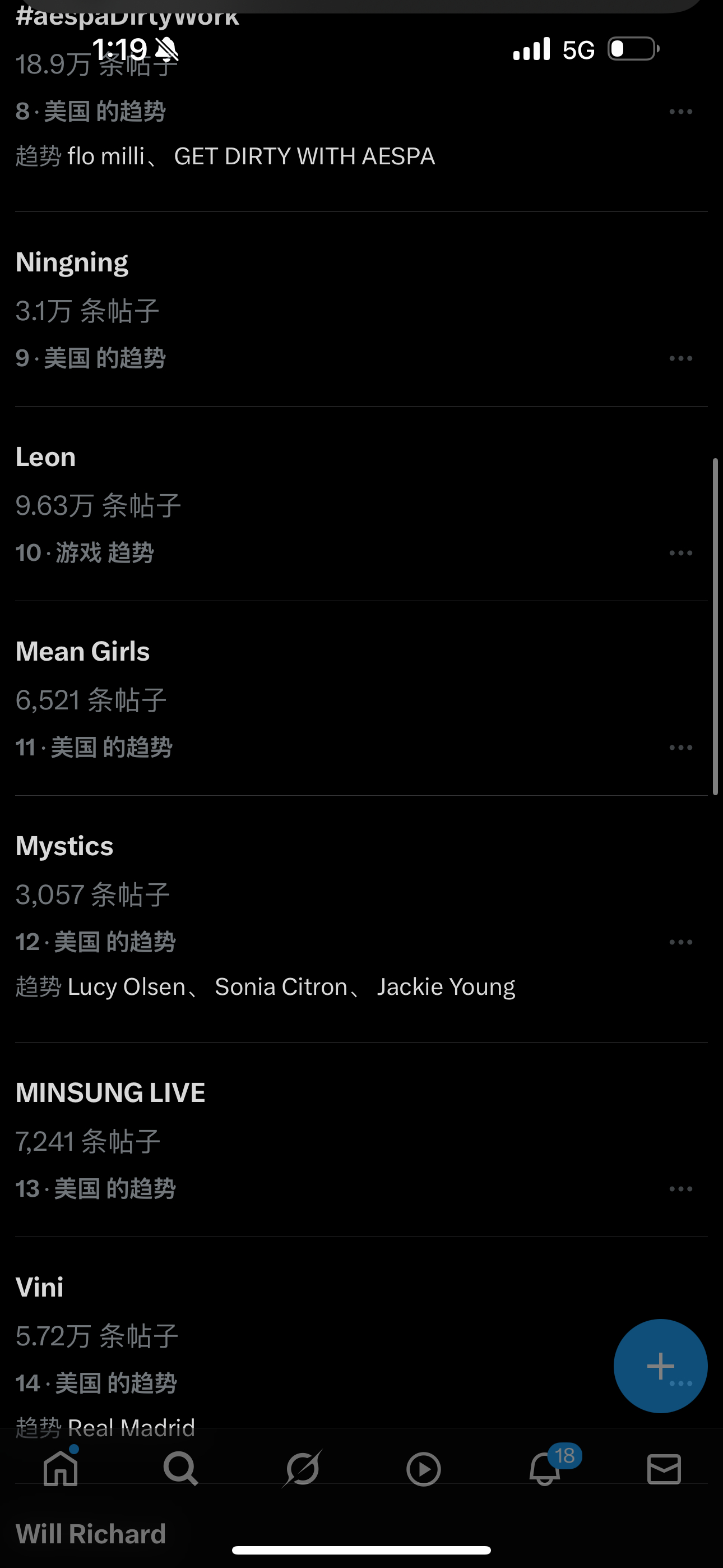Open the messages inbox tab
This screenshot has height=1568, width=723.
coord(664,1469)
